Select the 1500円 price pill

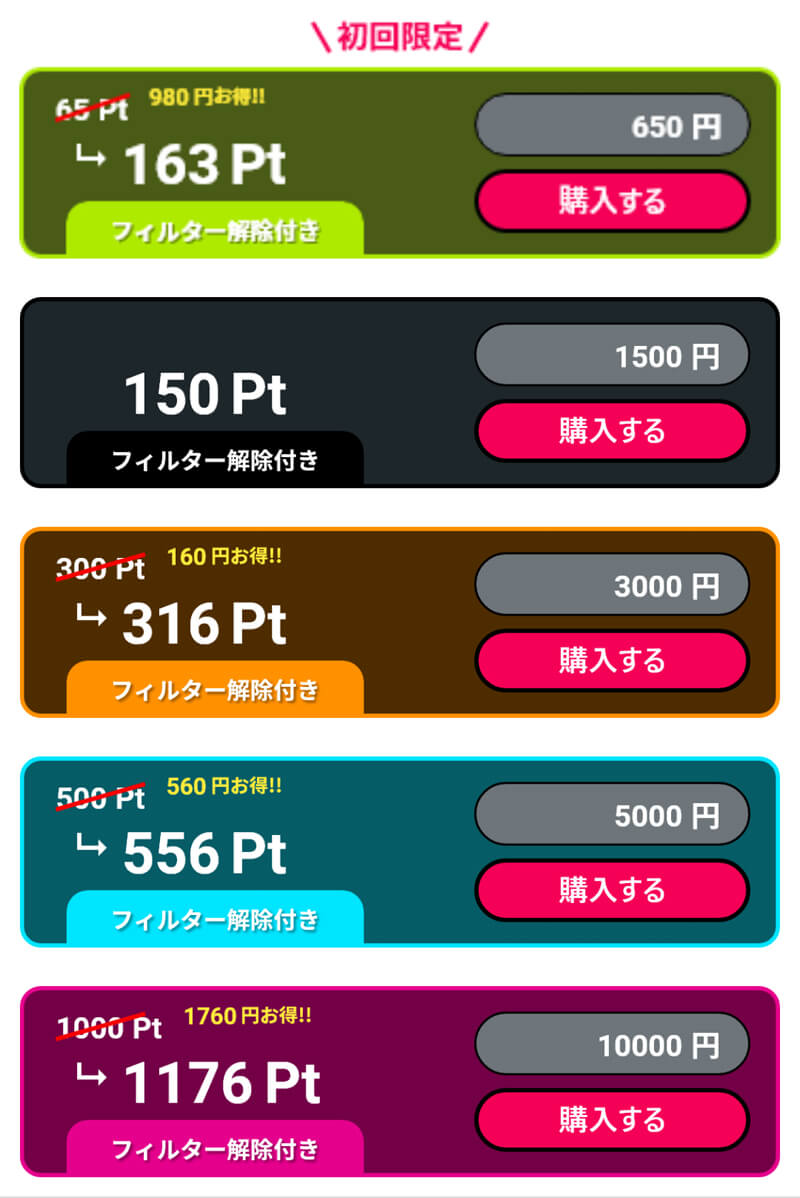click(x=612, y=356)
